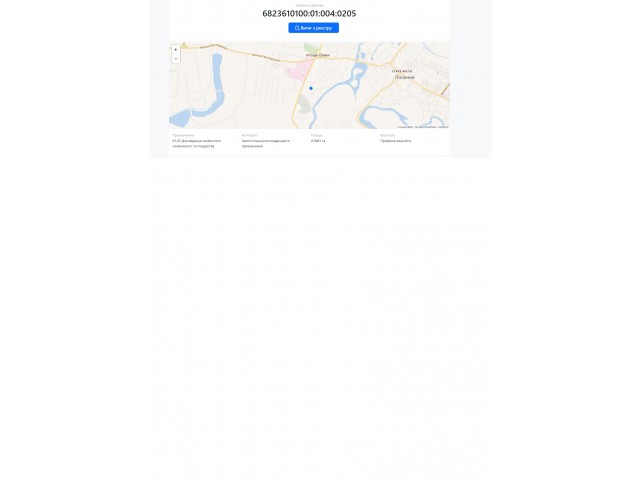
Task: Zoom out on the map
Action: pyautogui.click(x=176, y=58)
